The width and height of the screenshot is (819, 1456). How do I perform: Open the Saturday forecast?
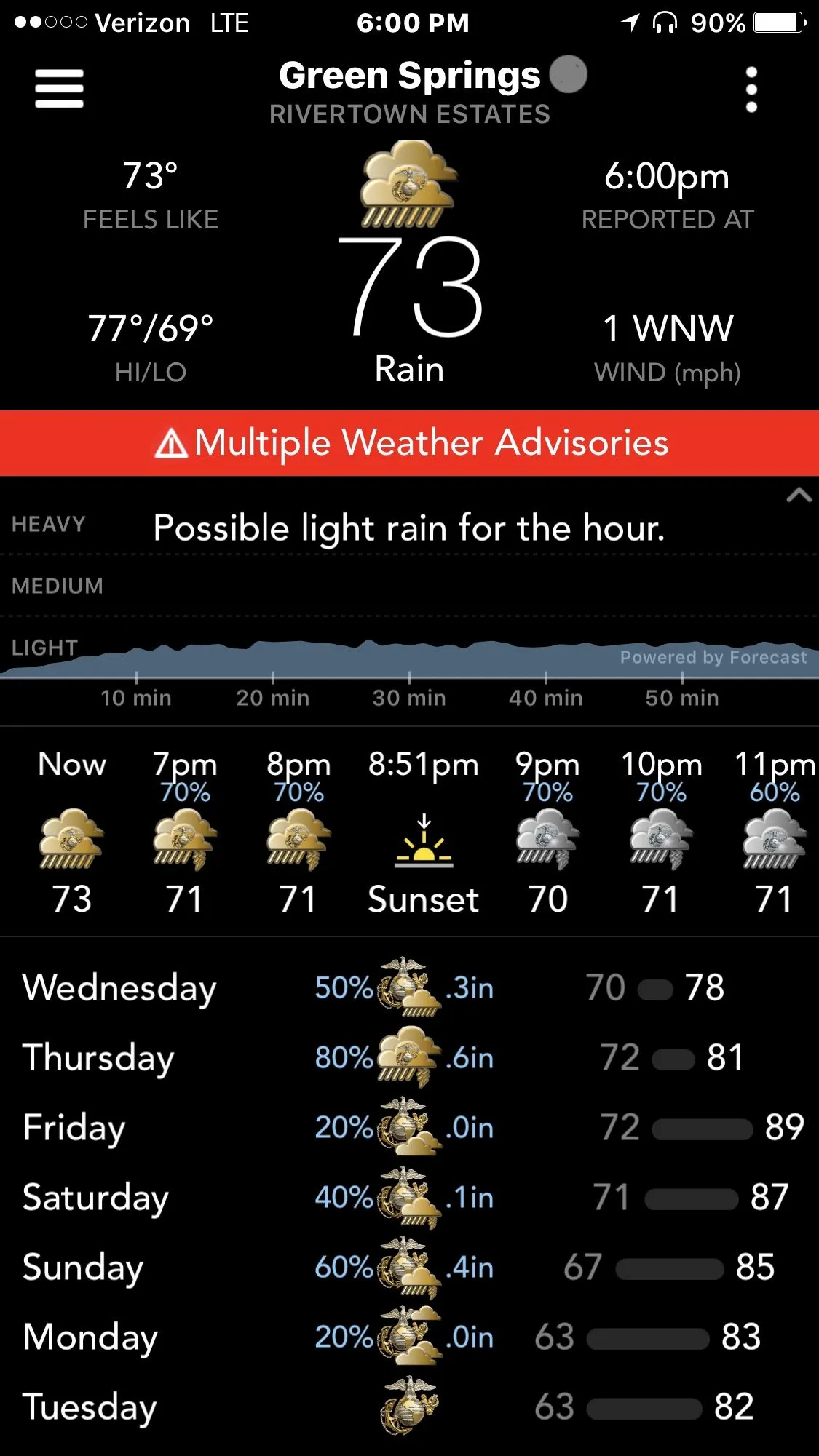[x=410, y=1197]
